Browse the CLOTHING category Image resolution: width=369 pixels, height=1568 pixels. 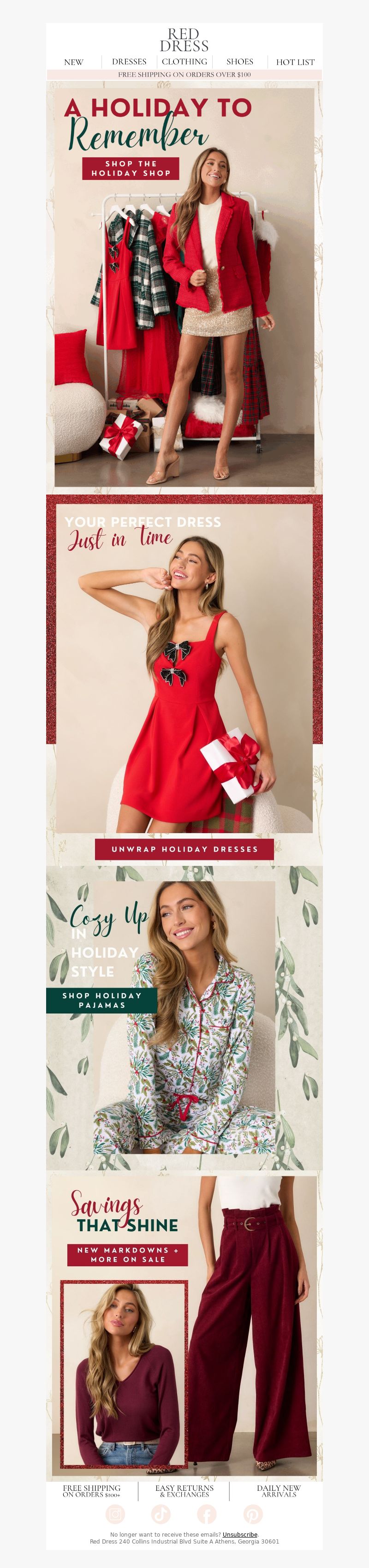(x=184, y=61)
